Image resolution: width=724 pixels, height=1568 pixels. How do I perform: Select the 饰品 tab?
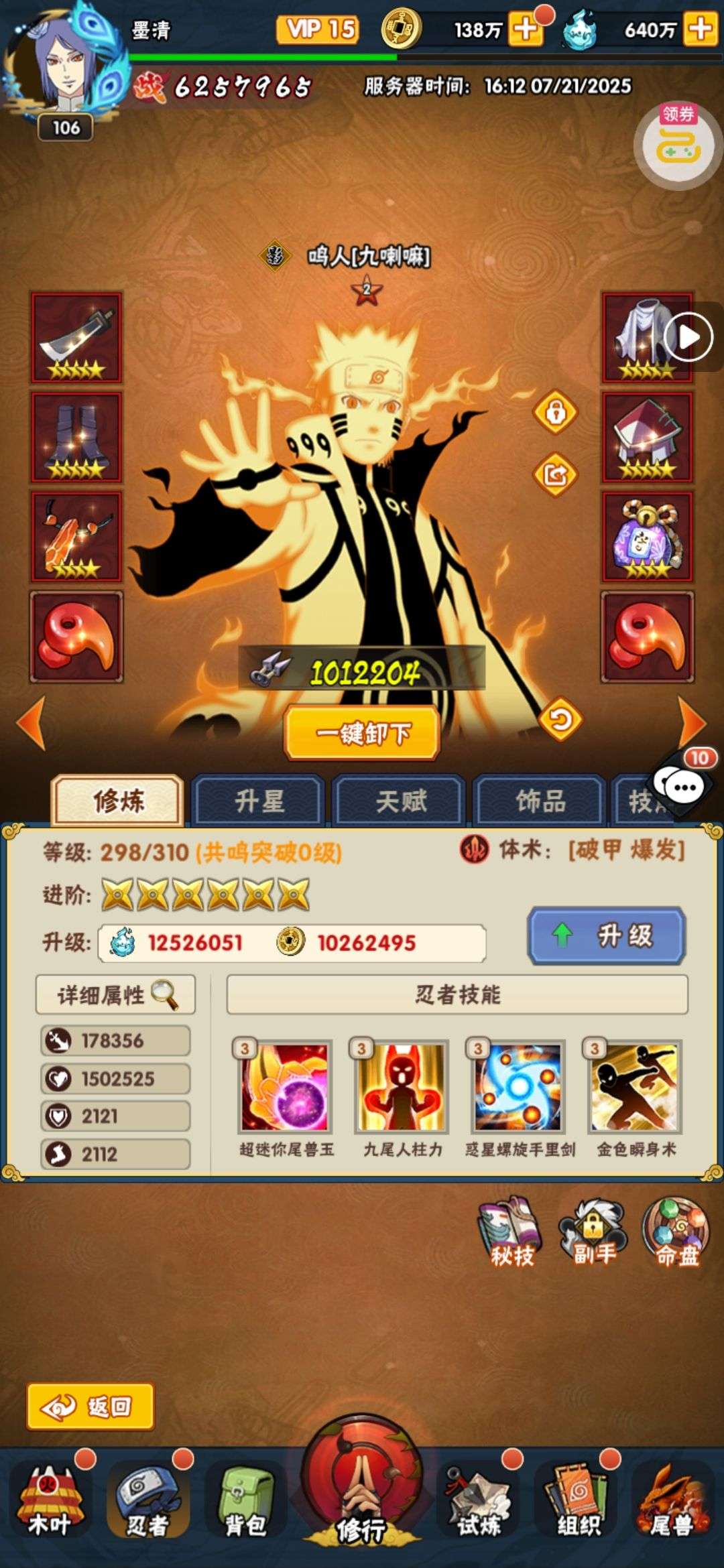540,801
